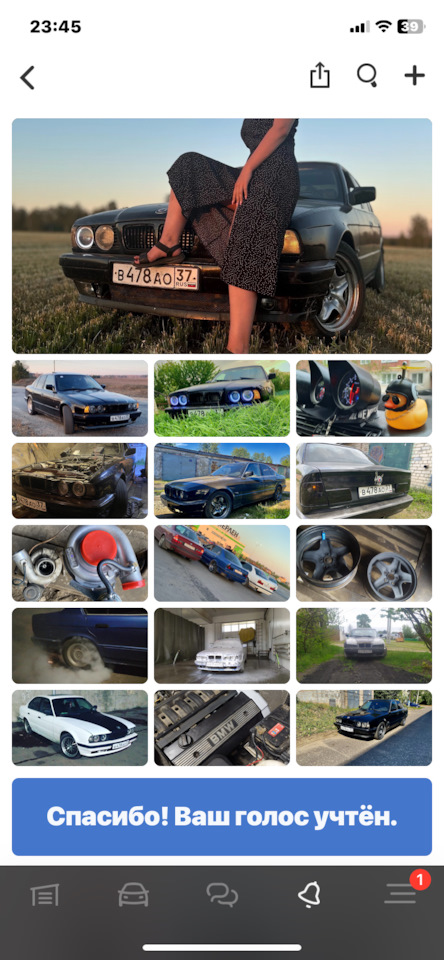The image size is (444, 960).
Task: View the photo of the car with blue angel eyes
Action: coord(222,398)
